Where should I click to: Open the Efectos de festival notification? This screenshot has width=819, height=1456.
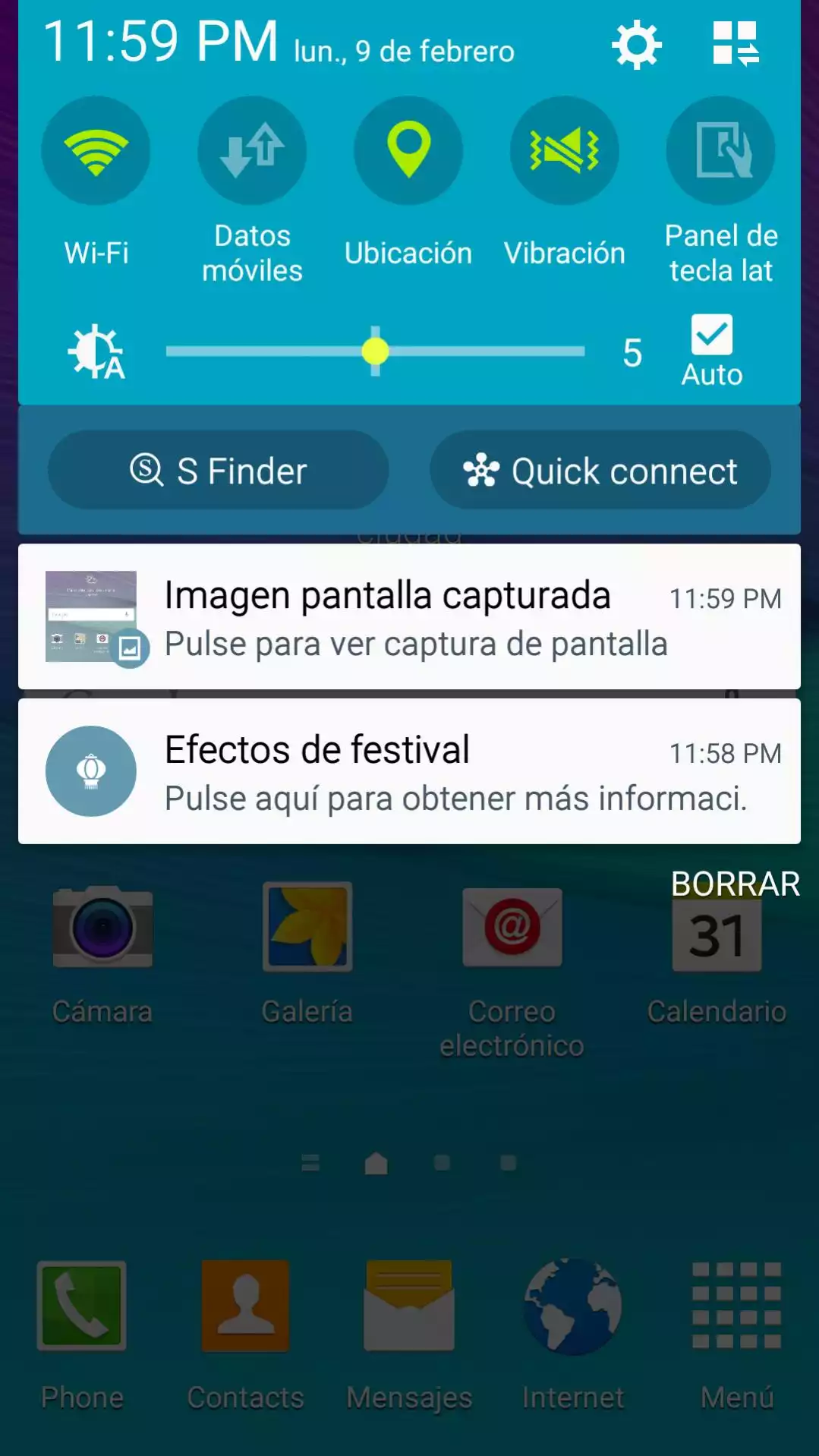[409, 771]
